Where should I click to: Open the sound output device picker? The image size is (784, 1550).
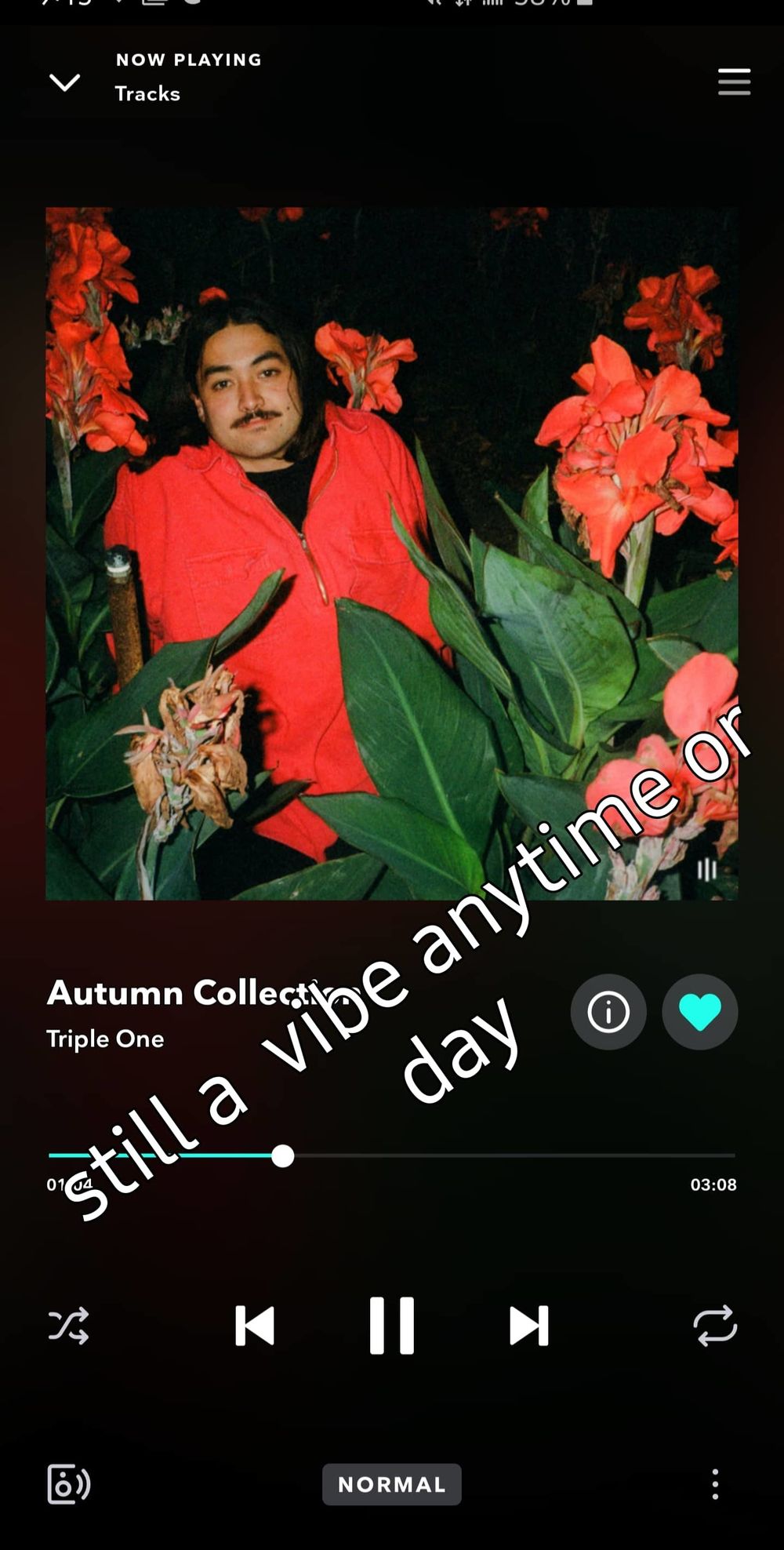(69, 1484)
